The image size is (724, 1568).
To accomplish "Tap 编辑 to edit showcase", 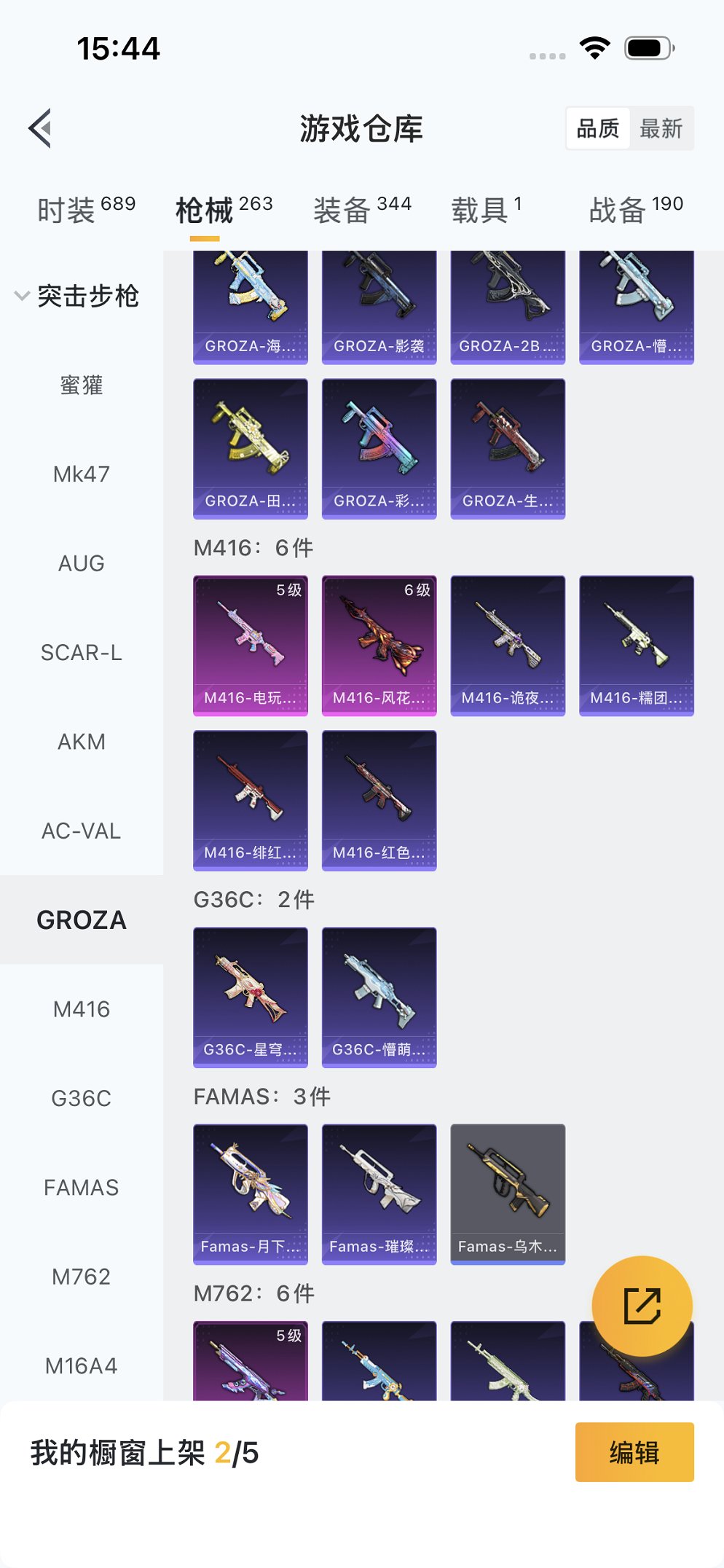I will [x=634, y=1452].
